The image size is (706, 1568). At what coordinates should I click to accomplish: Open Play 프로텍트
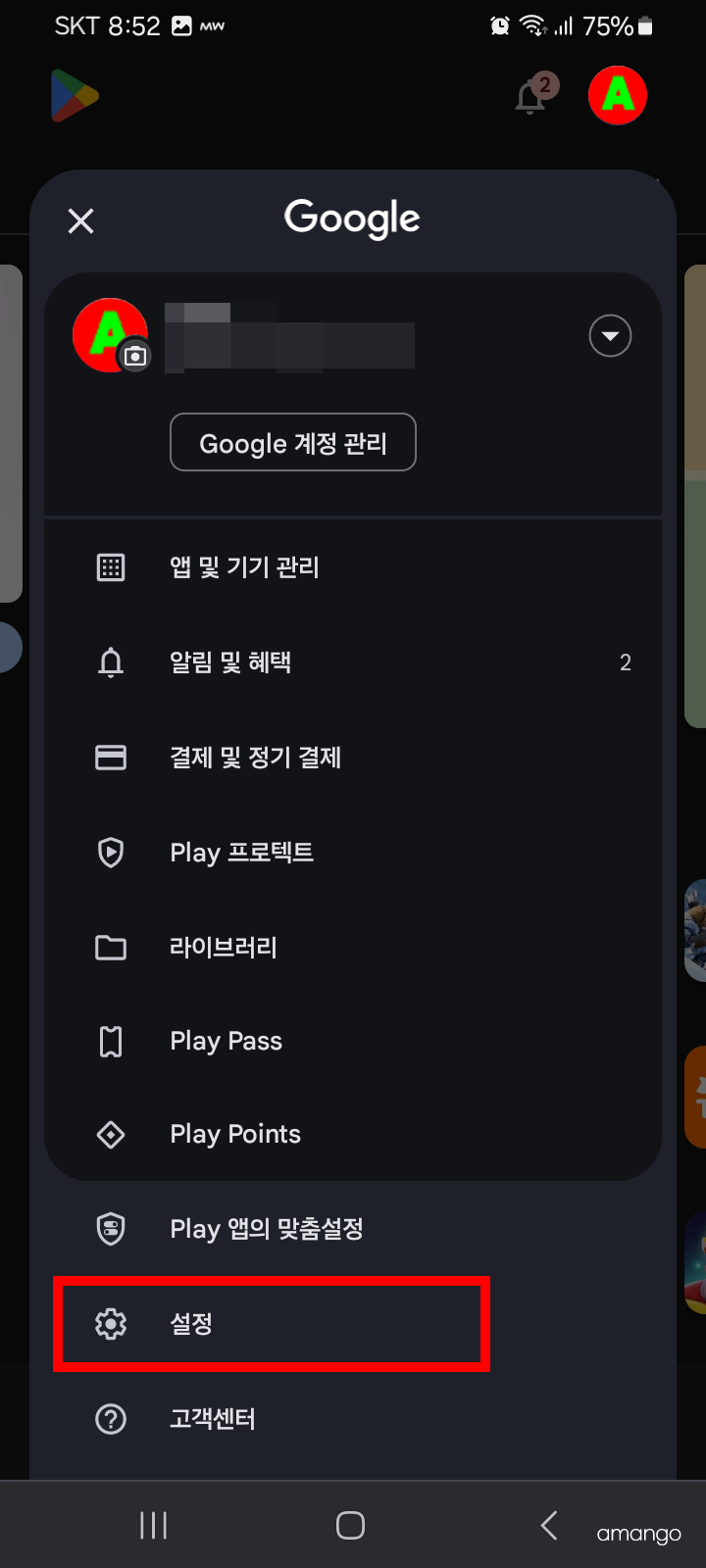(353, 853)
